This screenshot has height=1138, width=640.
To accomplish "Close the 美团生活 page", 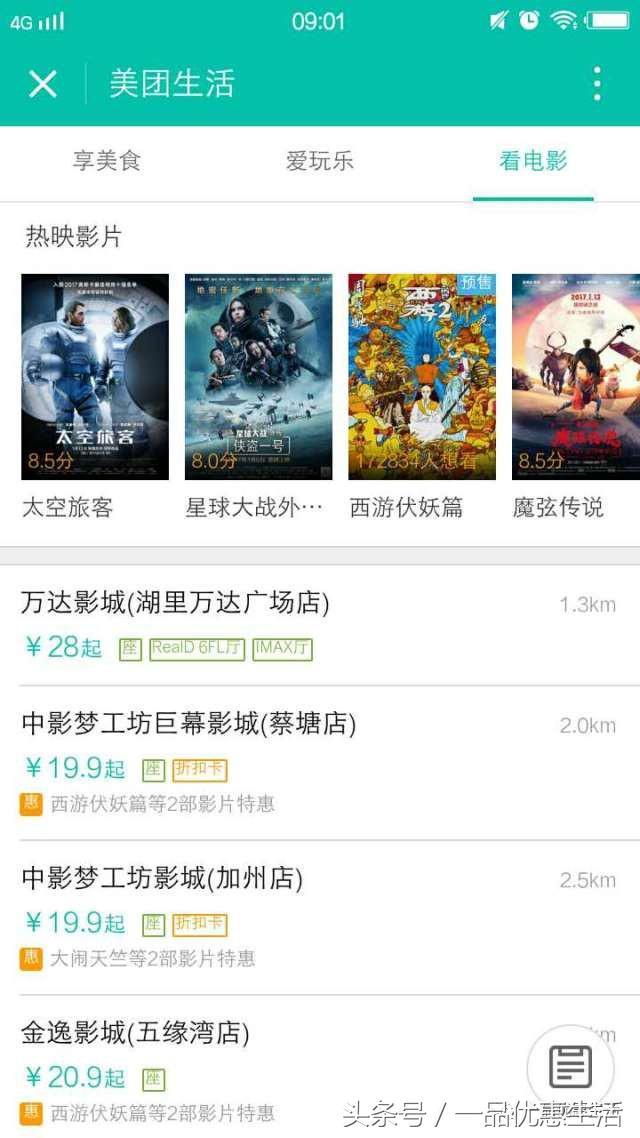I will (x=43, y=84).
